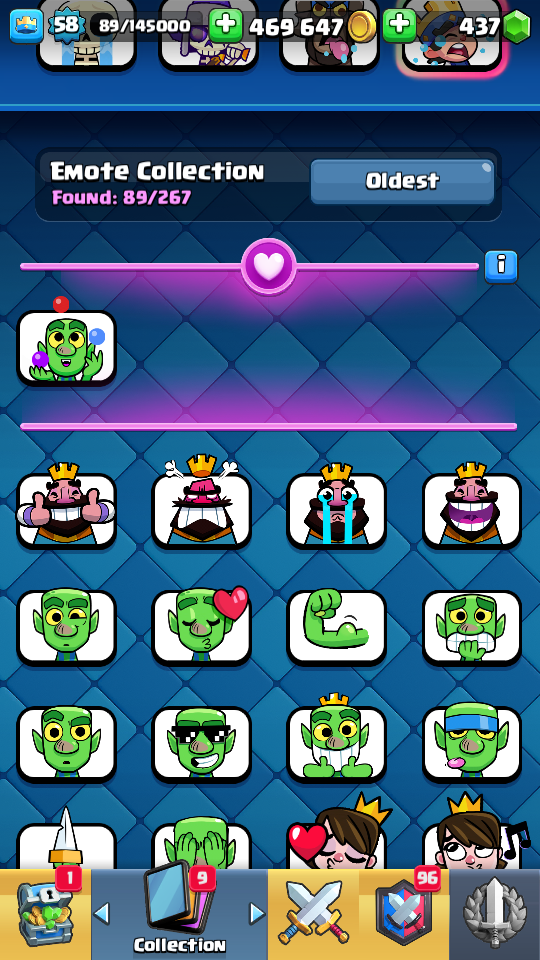
Task: Select the angry King emote
Action: tap(201, 510)
